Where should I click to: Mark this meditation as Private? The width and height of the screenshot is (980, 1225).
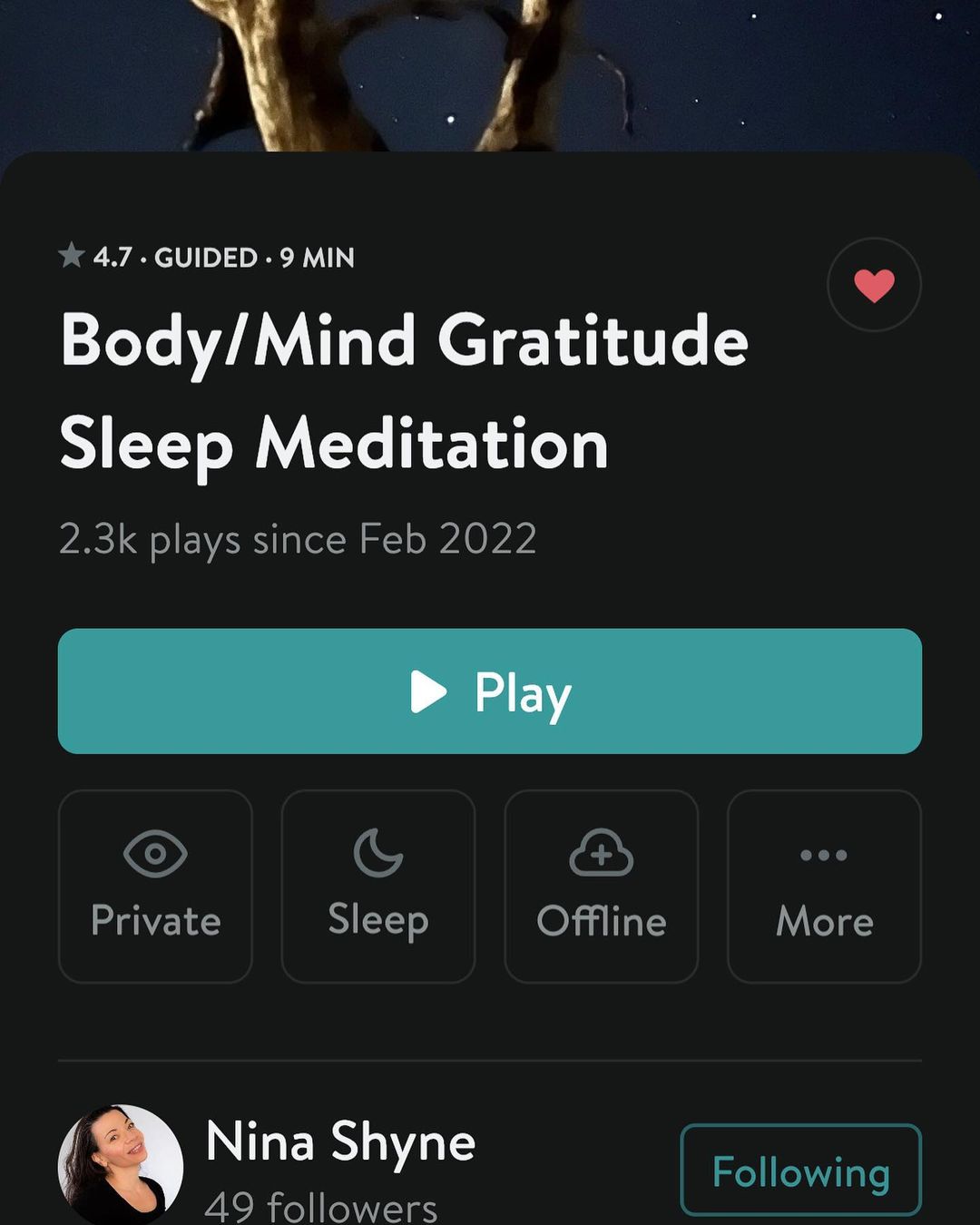tap(155, 887)
